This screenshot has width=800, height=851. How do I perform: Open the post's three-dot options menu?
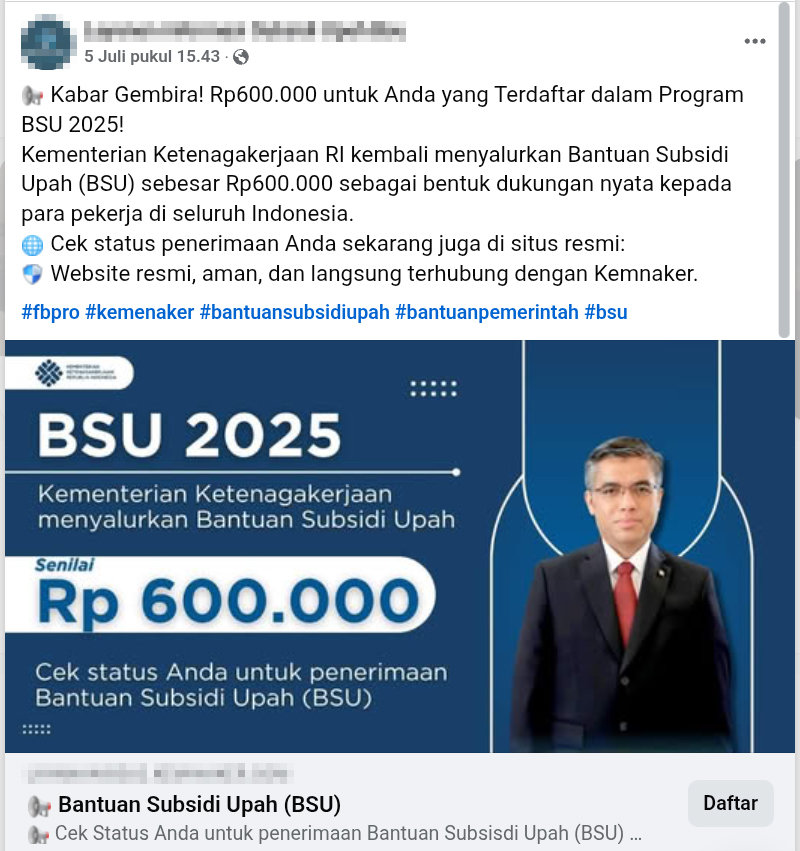754,42
